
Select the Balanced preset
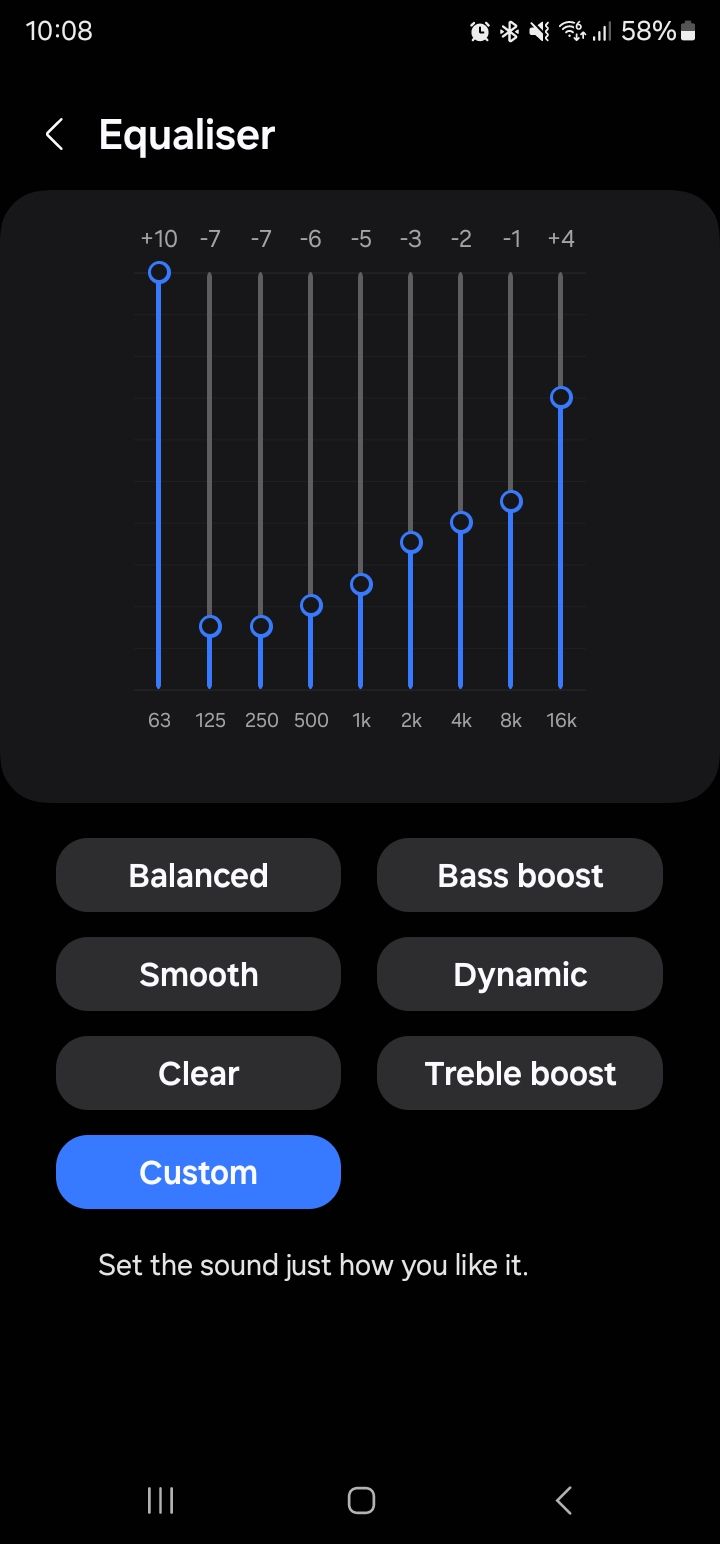[x=198, y=875]
